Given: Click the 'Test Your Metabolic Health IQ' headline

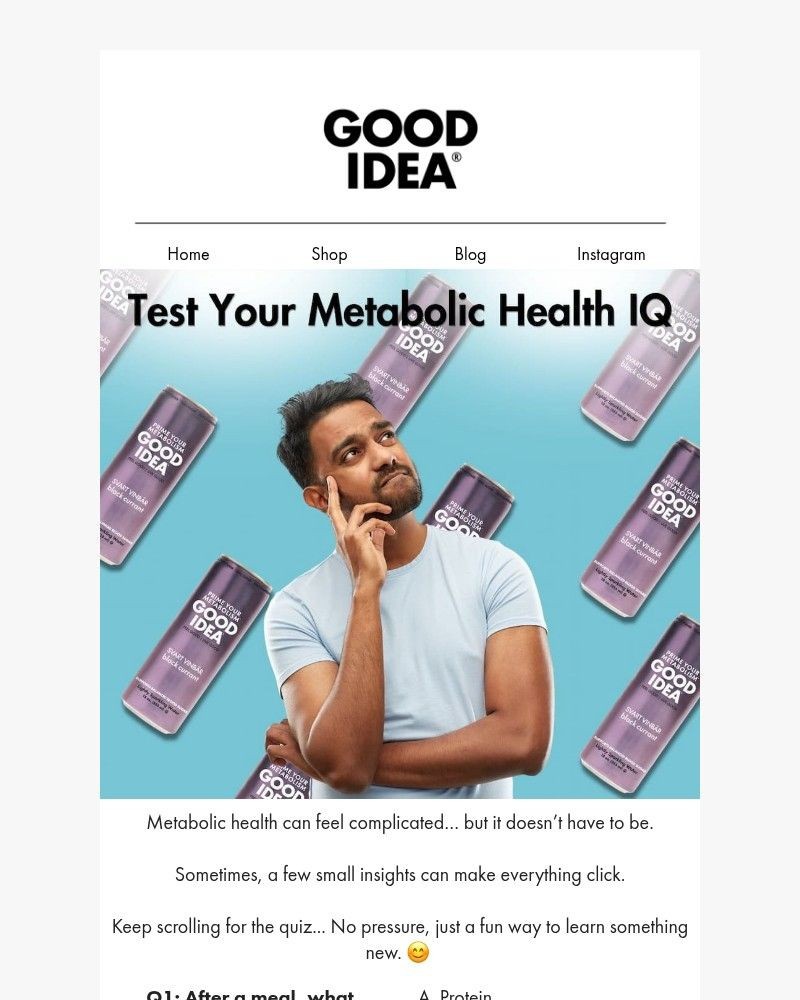Looking at the screenshot, I should 398,312.
